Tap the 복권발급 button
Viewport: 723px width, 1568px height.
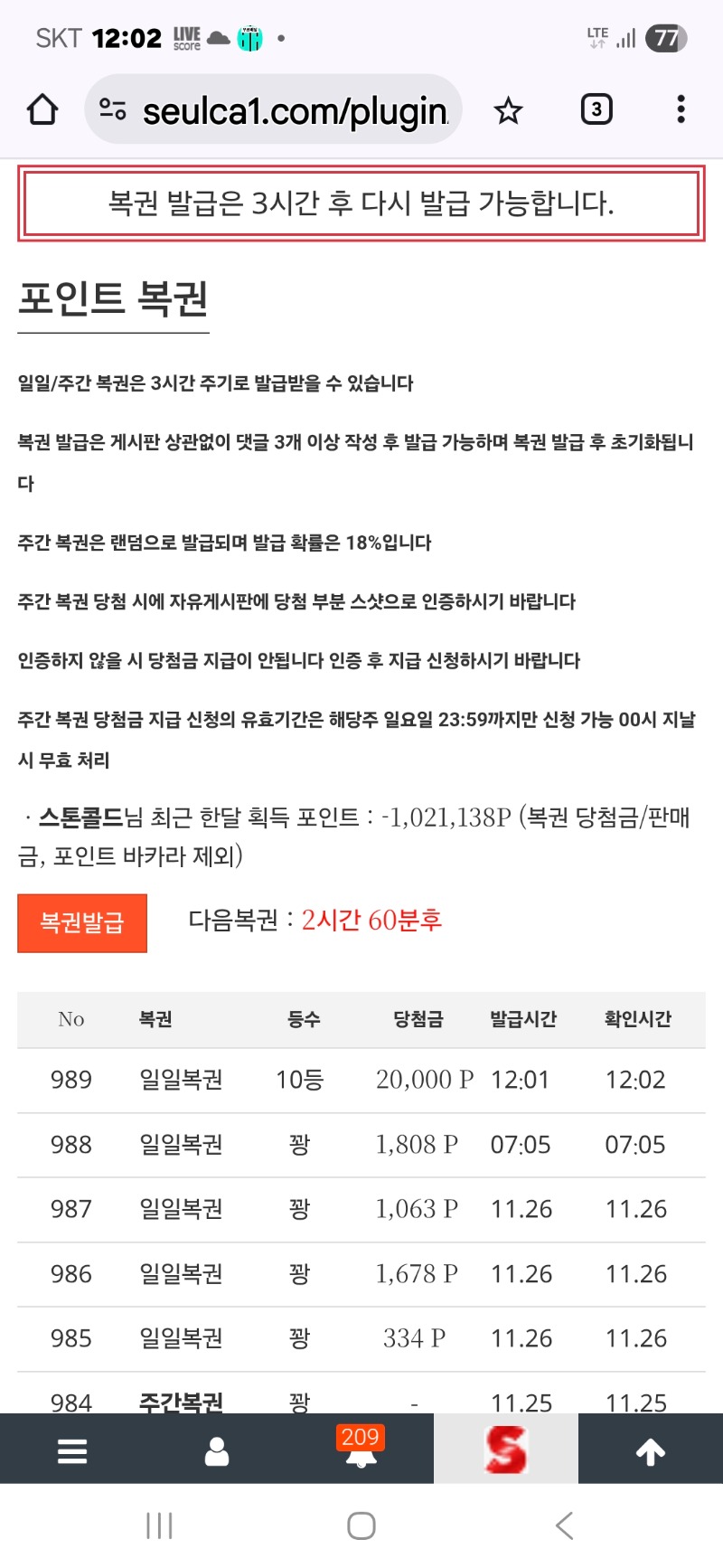(82, 922)
